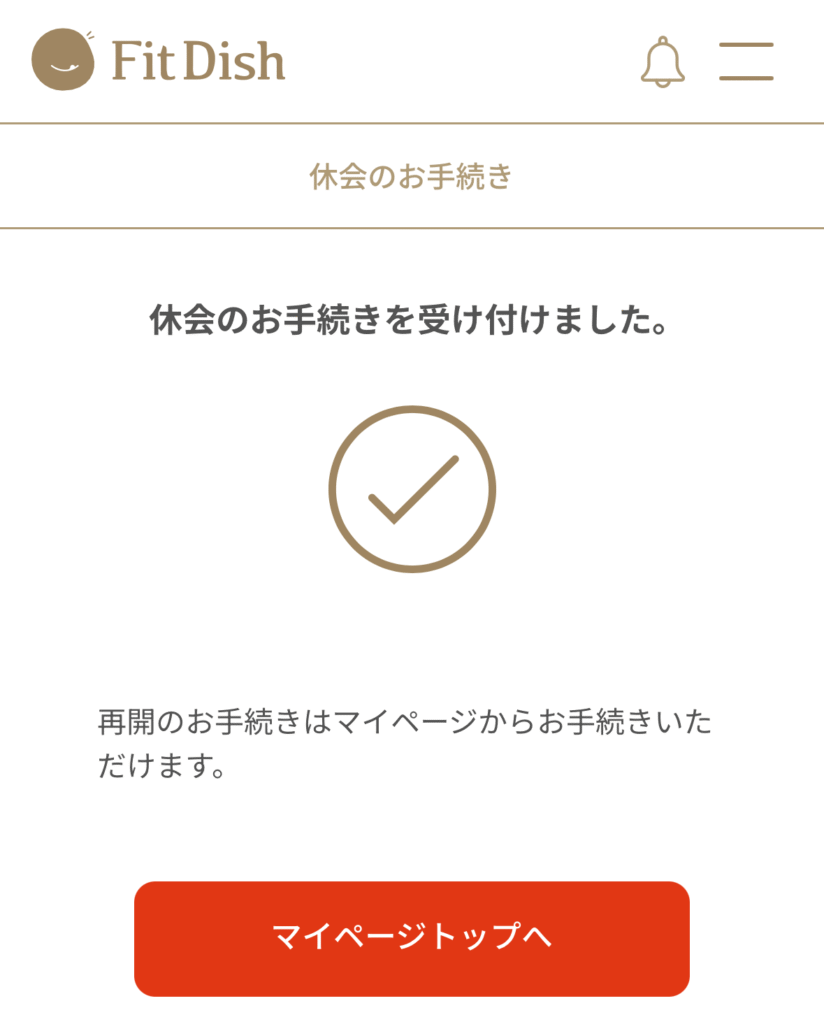This screenshot has height=1024, width=824.
Task: Tap the マイページトップへ button
Action: [x=412, y=938]
